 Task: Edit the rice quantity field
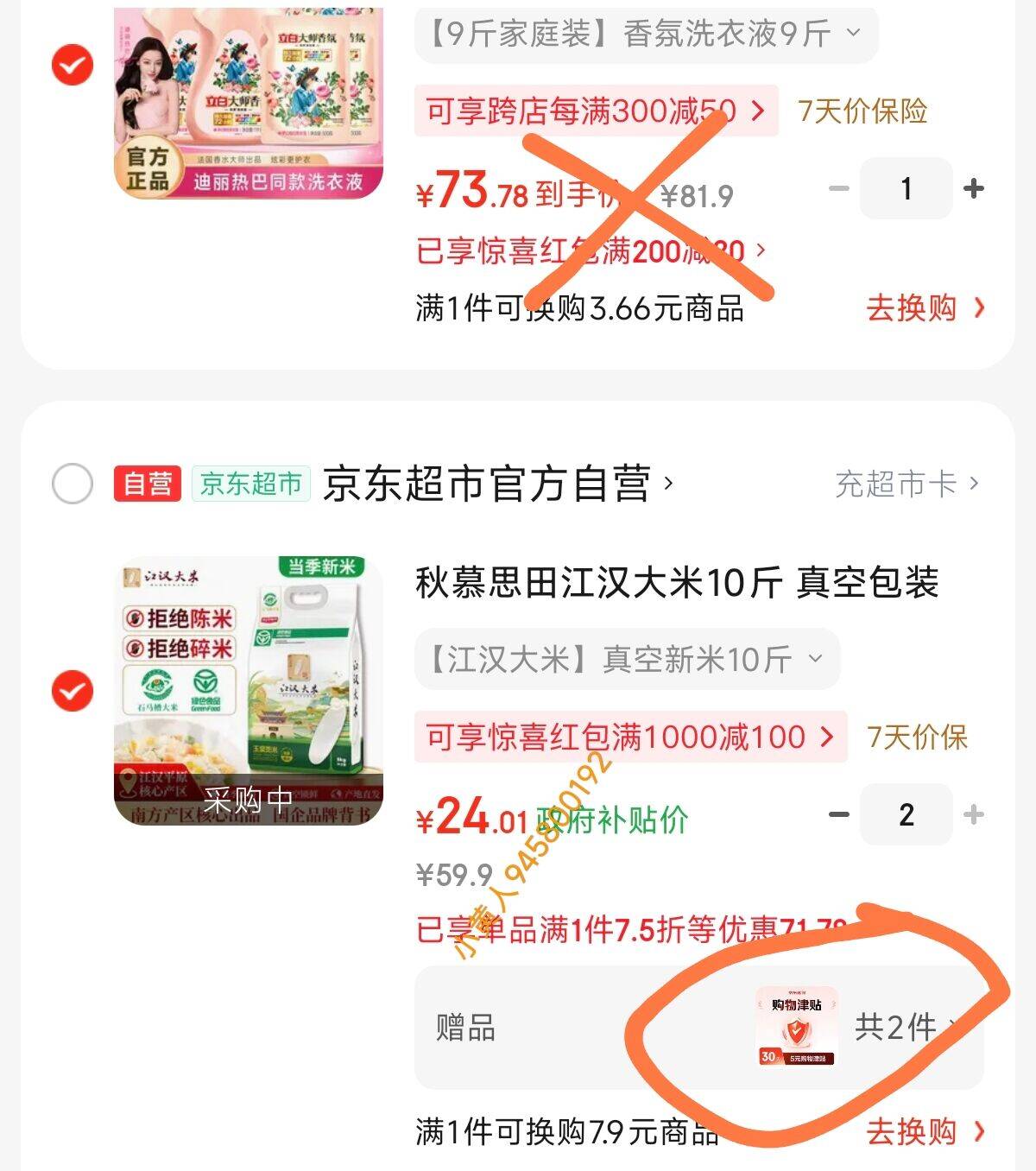coord(906,814)
